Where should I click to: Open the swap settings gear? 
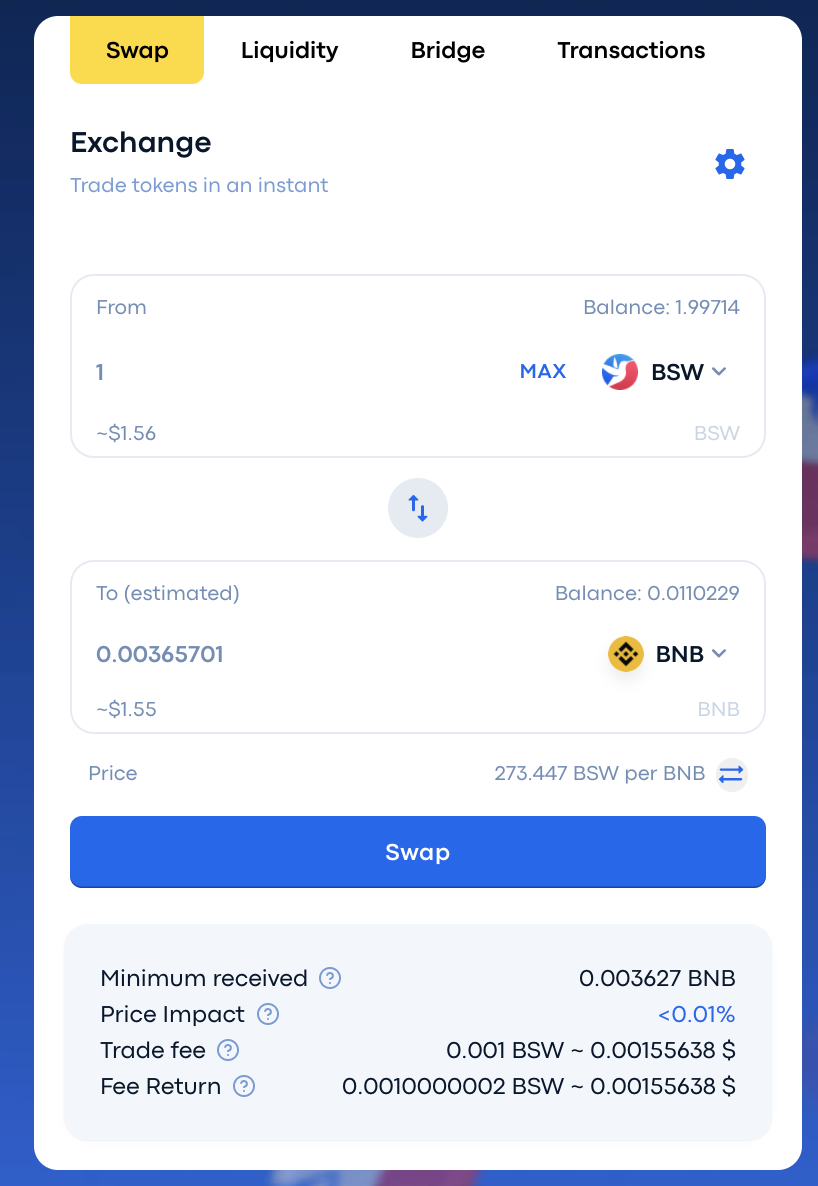click(x=730, y=164)
